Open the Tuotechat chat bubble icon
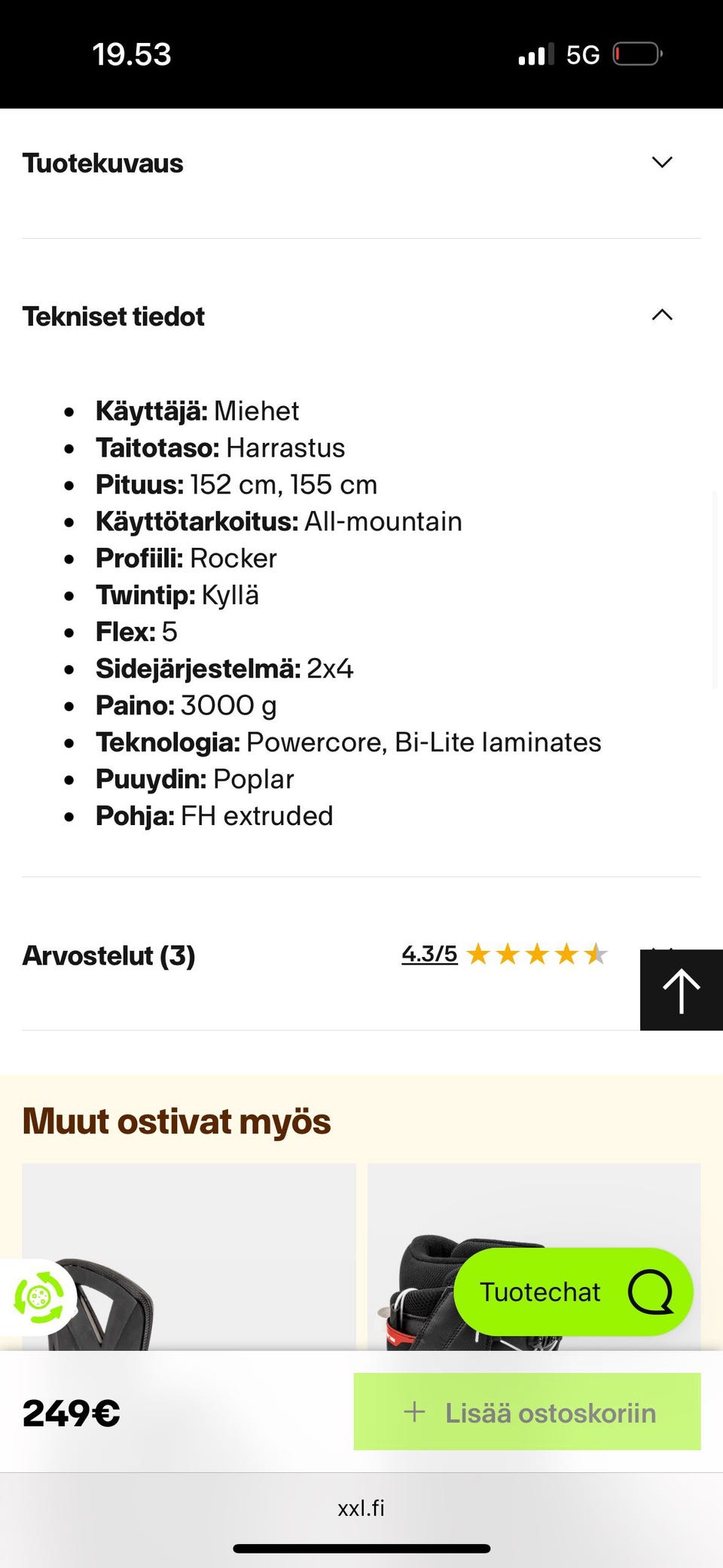Screen dimensions: 723x1568 [654, 1291]
